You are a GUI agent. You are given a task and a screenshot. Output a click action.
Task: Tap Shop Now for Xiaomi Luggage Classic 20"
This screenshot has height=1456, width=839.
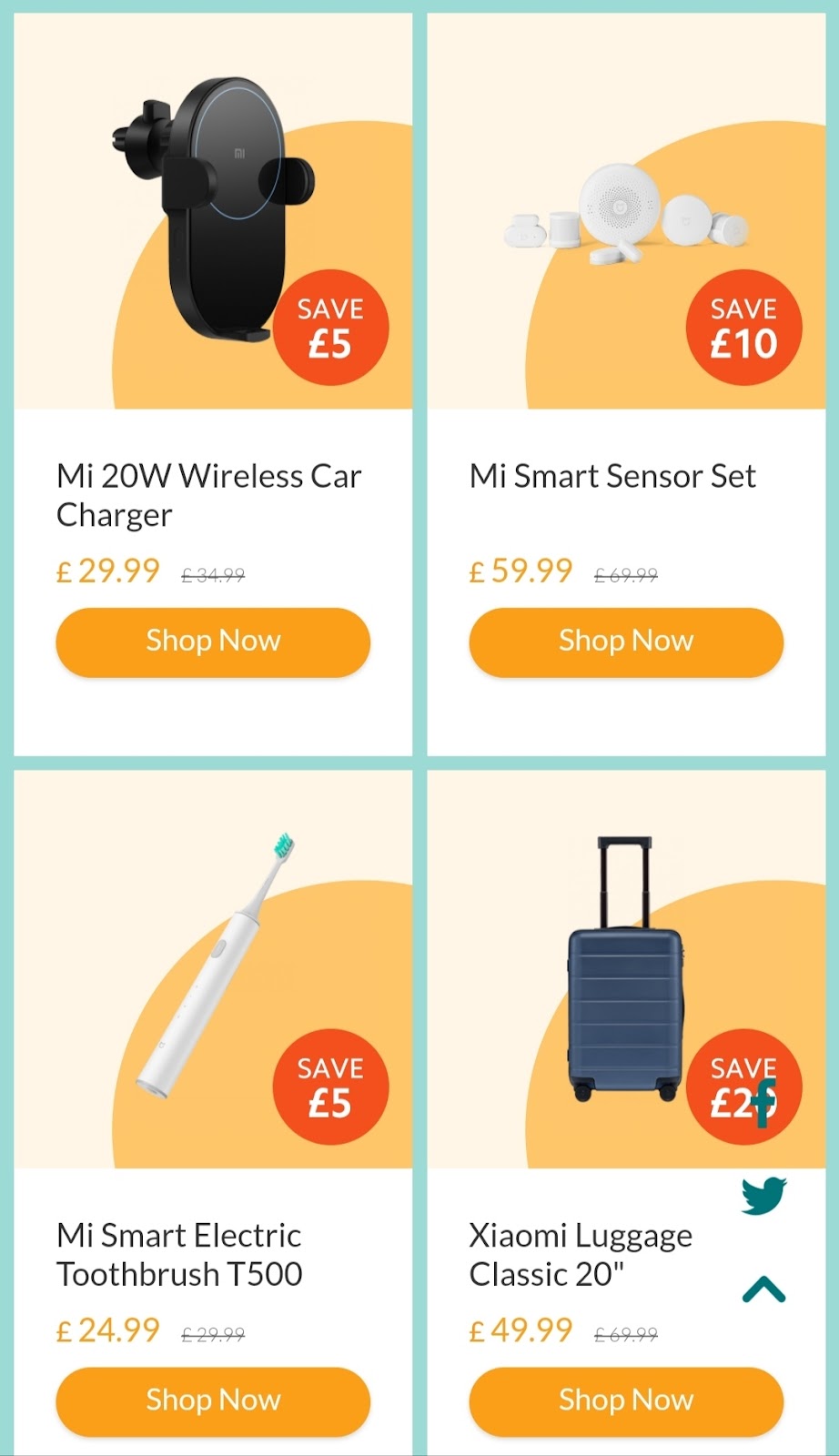[626, 1400]
